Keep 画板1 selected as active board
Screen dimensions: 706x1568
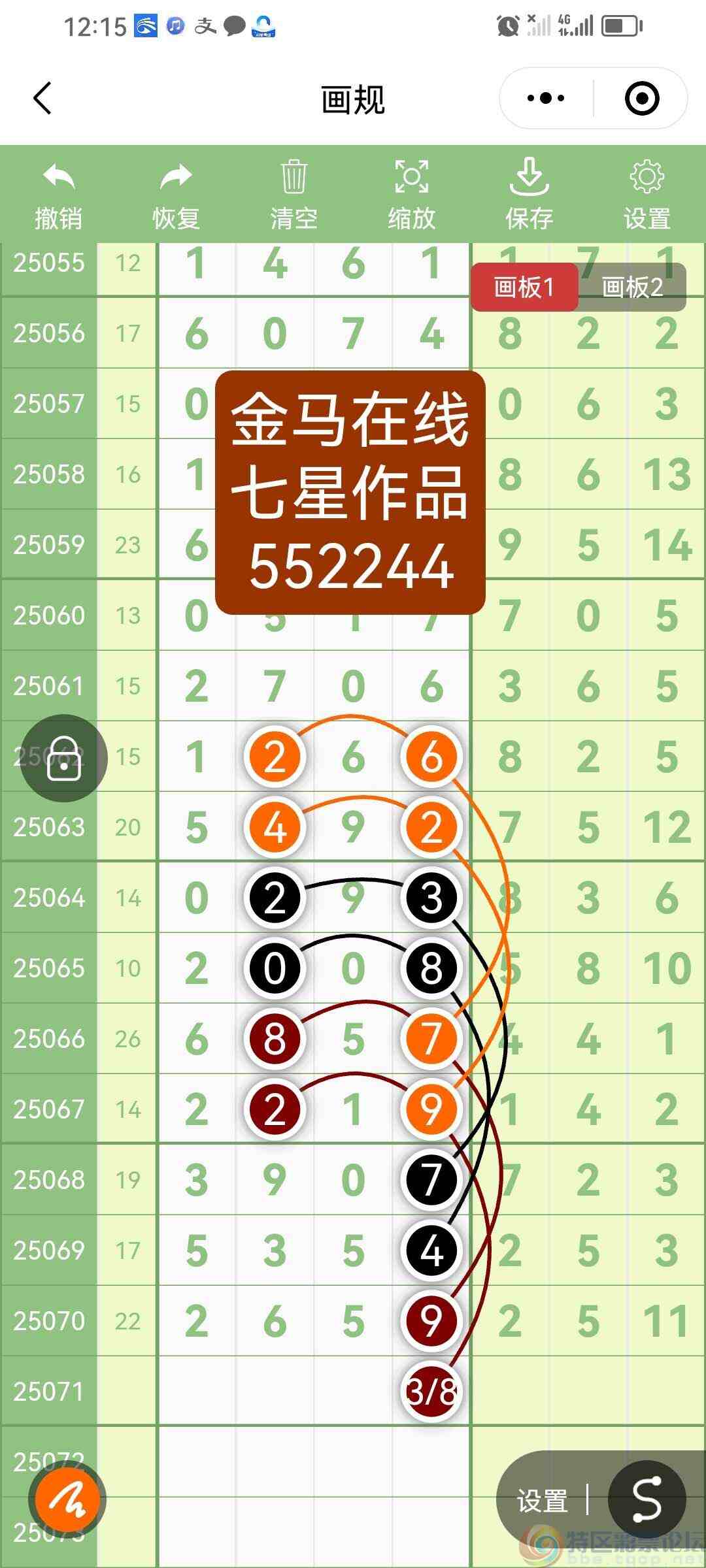(525, 287)
